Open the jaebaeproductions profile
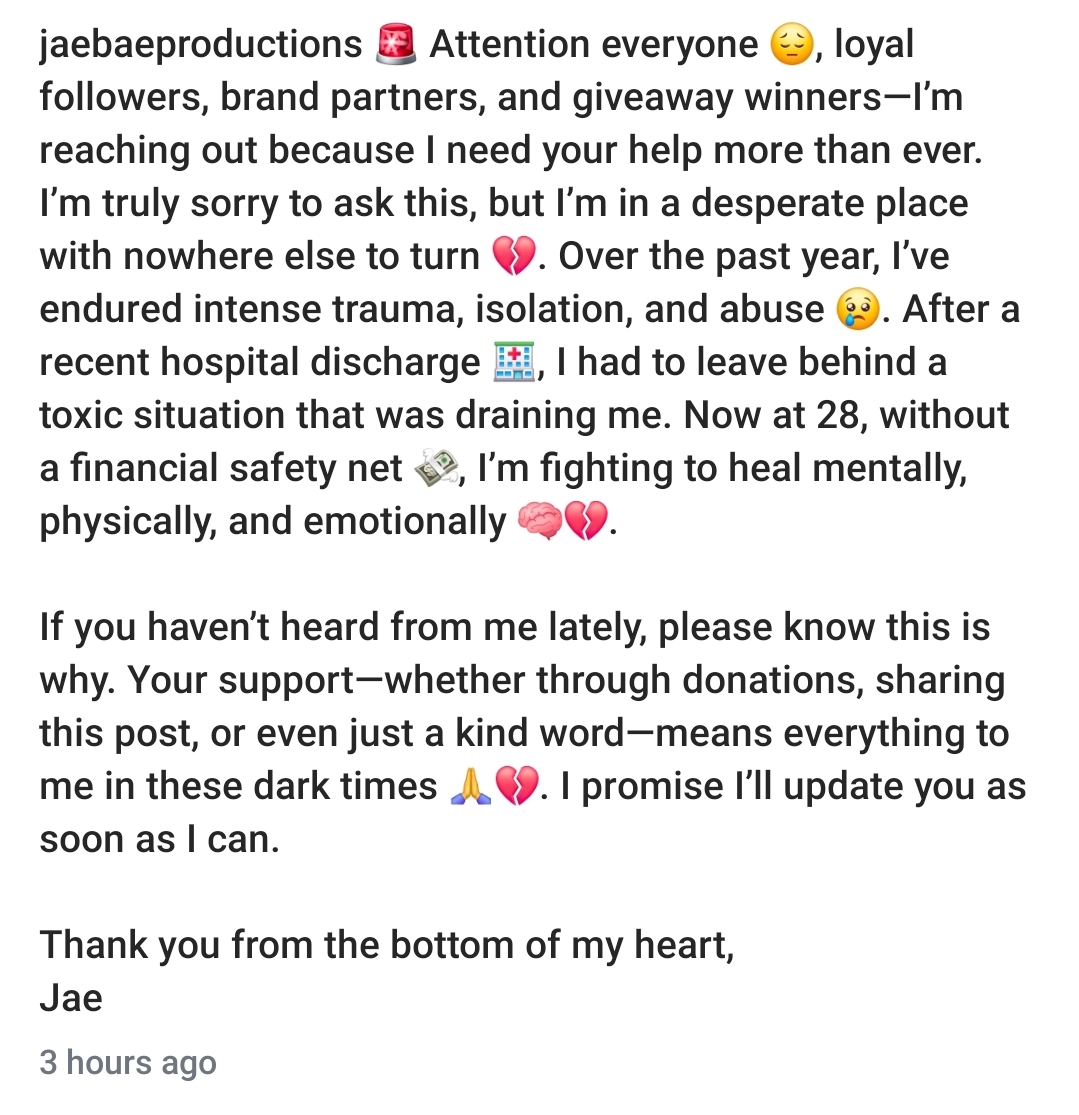Screen dimensions: 1079x1115 (200, 45)
